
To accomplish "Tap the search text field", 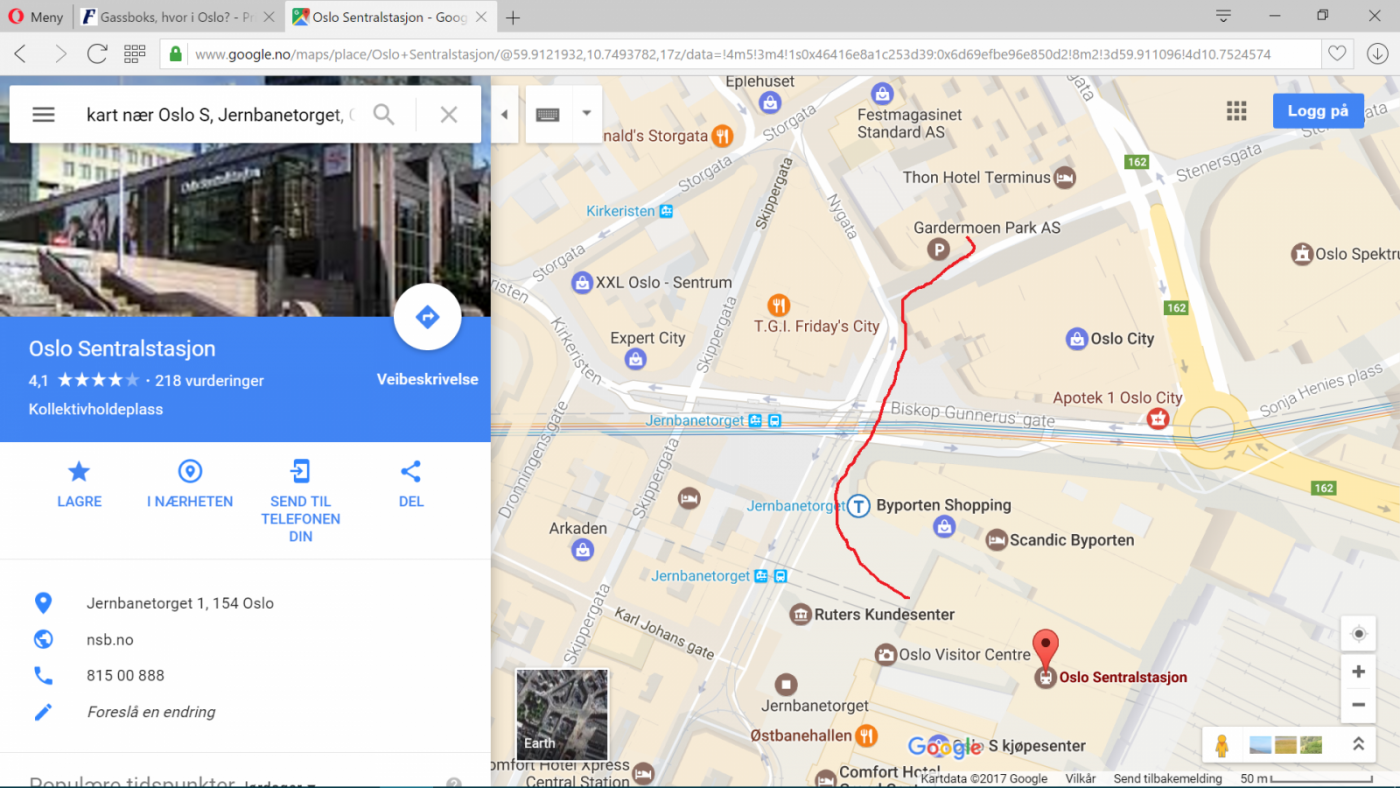I will [x=215, y=115].
